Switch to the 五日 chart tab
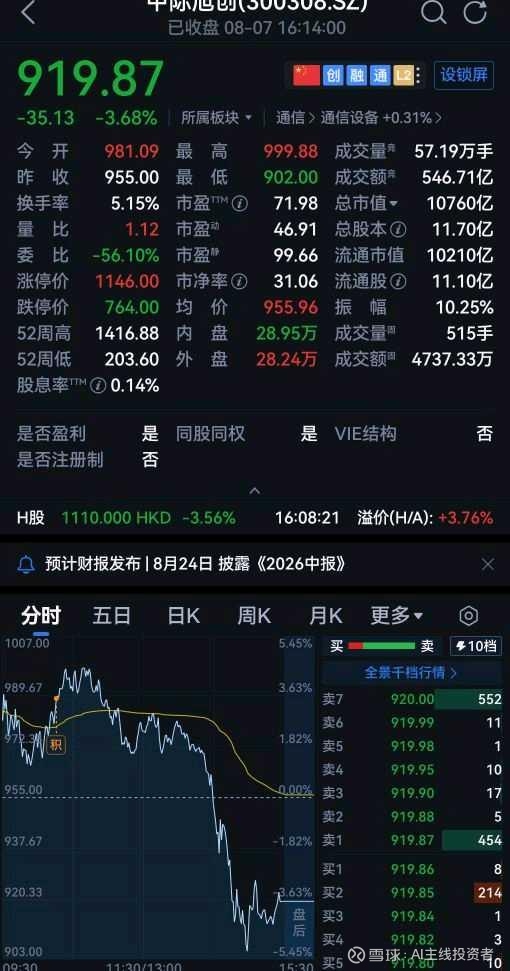 tap(111, 616)
